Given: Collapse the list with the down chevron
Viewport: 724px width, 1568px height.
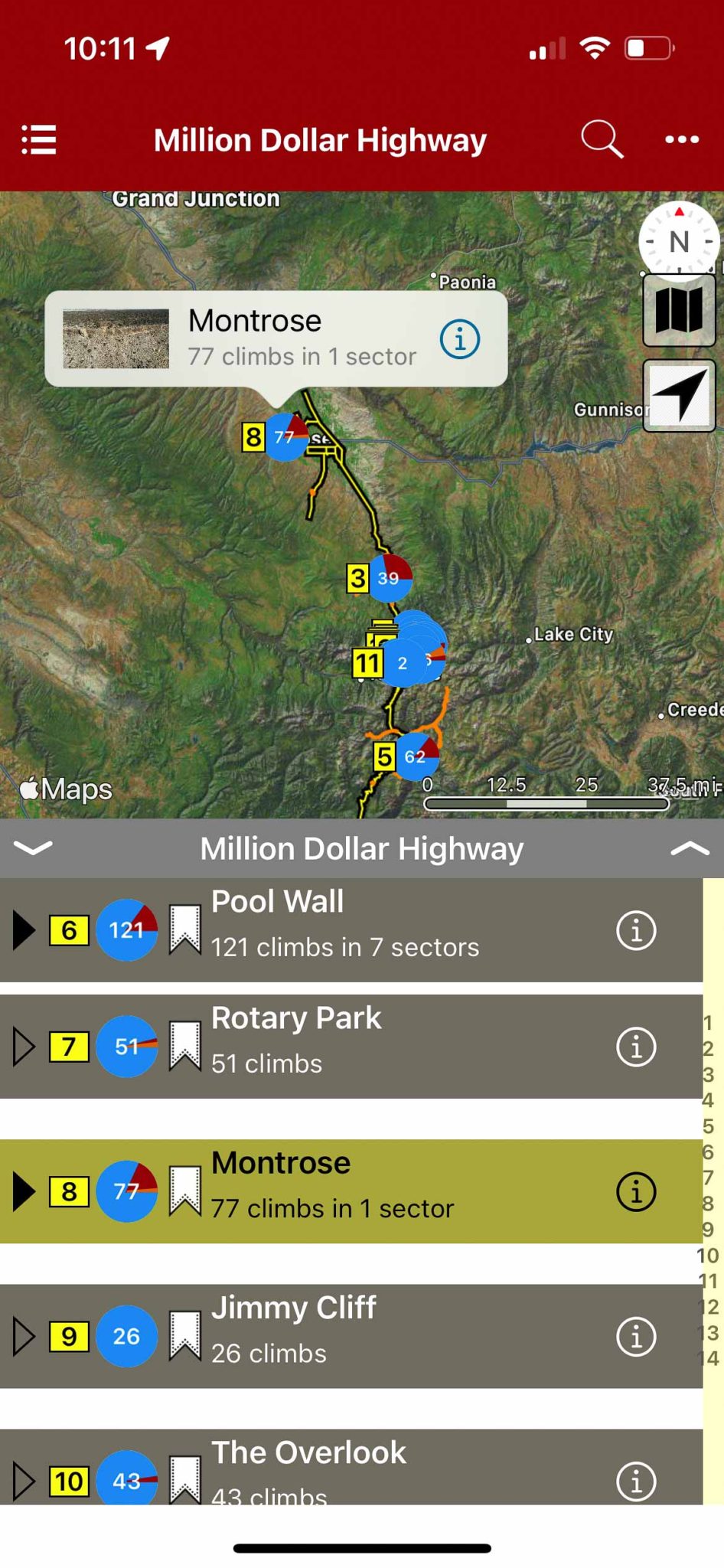Looking at the screenshot, I should click(x=34, y=847).
